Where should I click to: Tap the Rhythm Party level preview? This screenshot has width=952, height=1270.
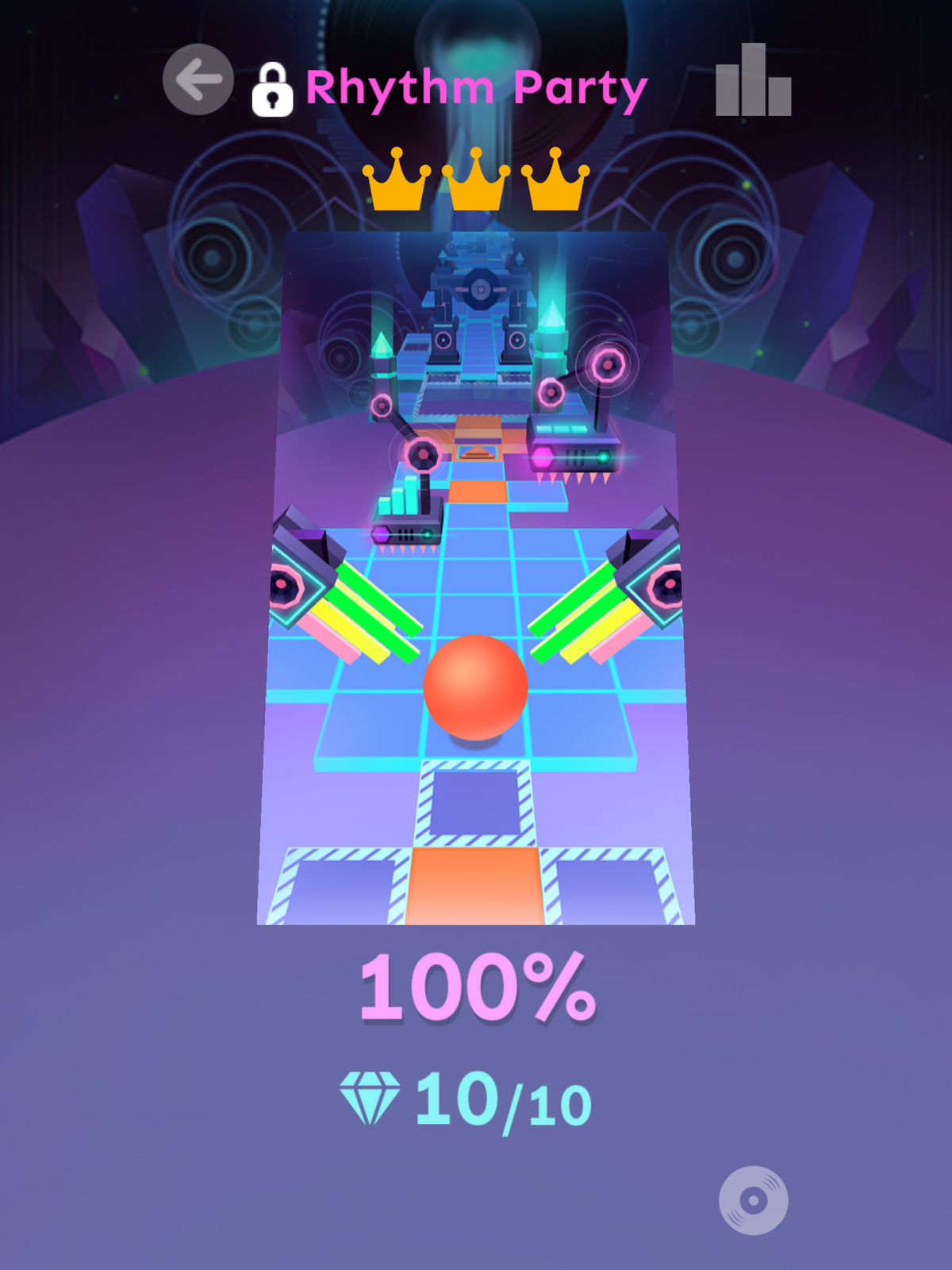point(476,579)
